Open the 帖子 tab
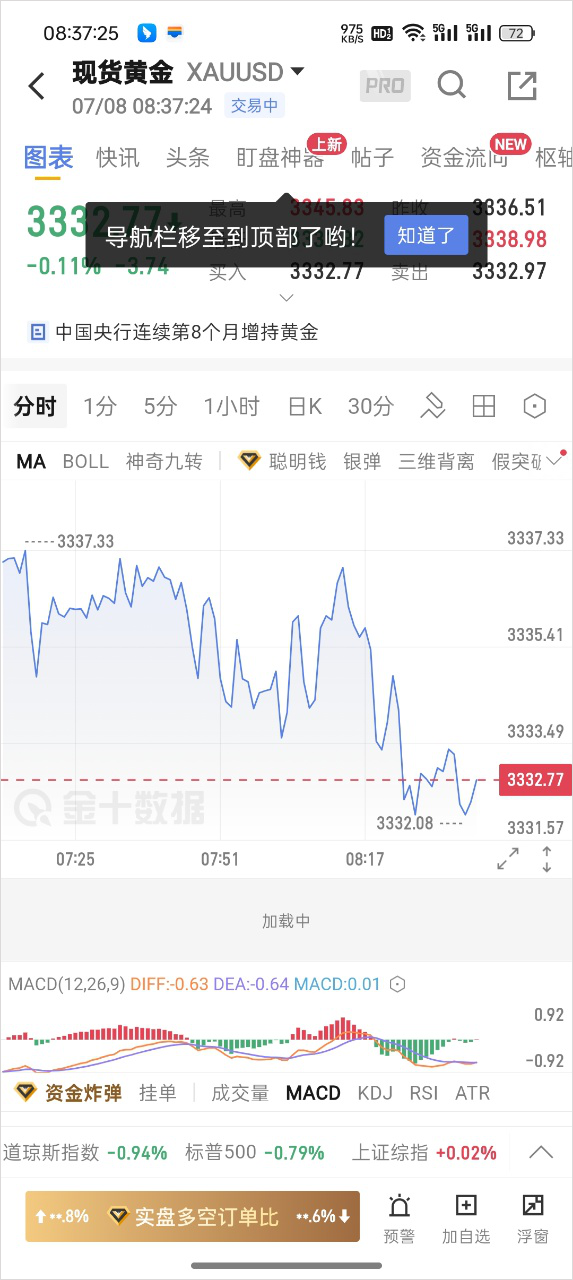The height and width of the screenshot is (1280, 573). [372, 157]
